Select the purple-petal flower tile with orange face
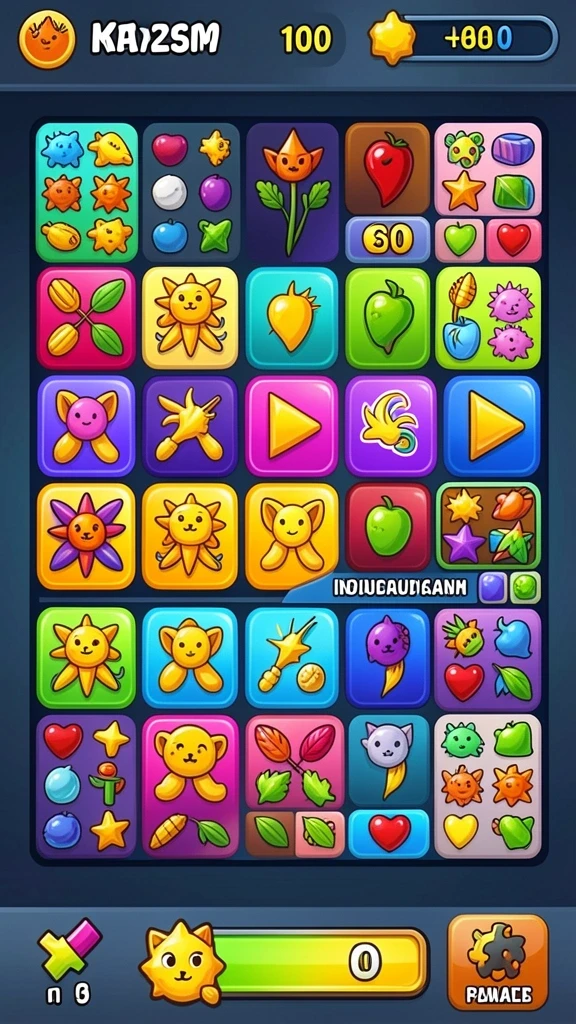576x1024 pixels. coord(86,536)
